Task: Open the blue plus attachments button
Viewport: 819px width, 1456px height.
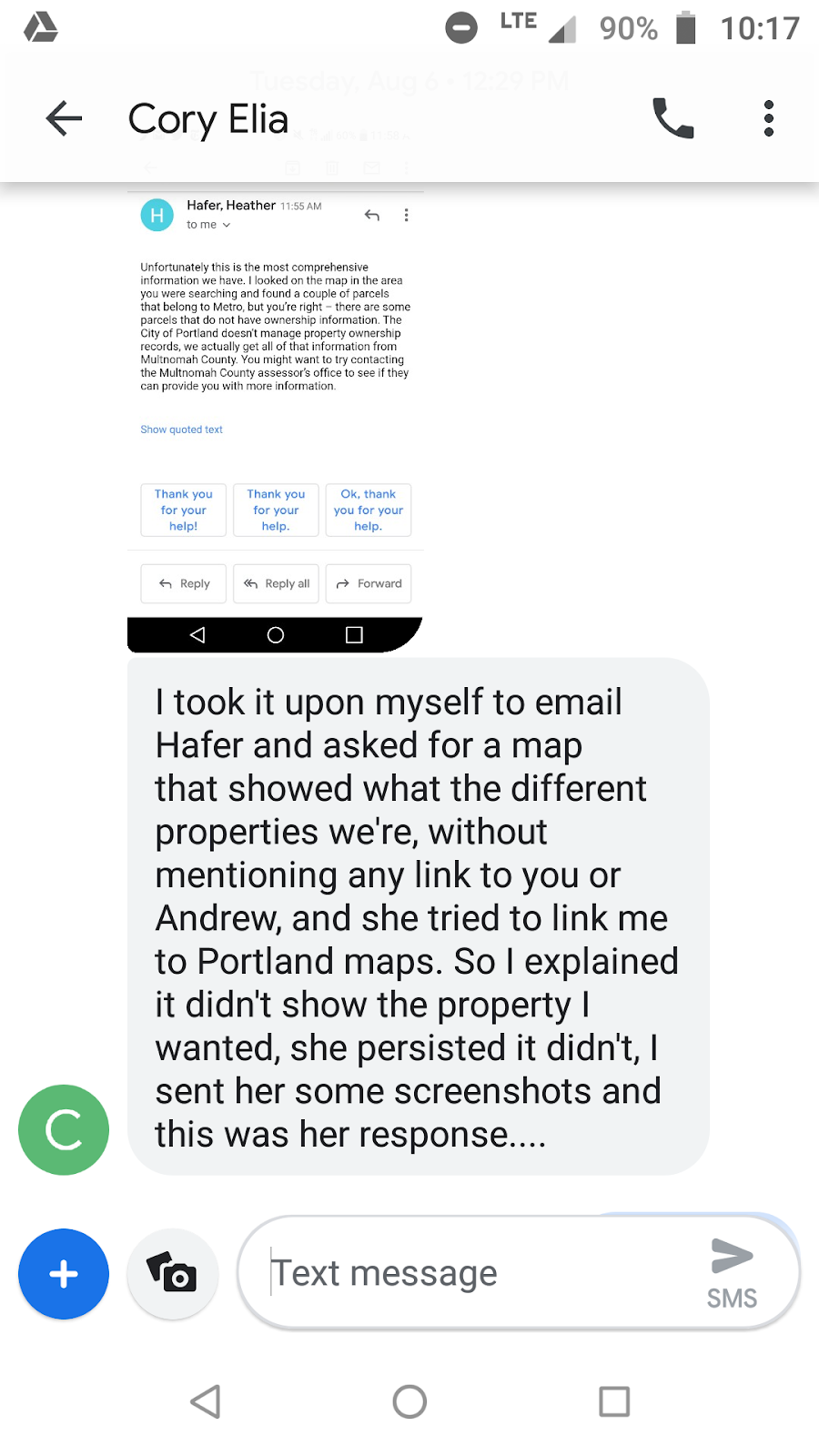Action: 64,1273
